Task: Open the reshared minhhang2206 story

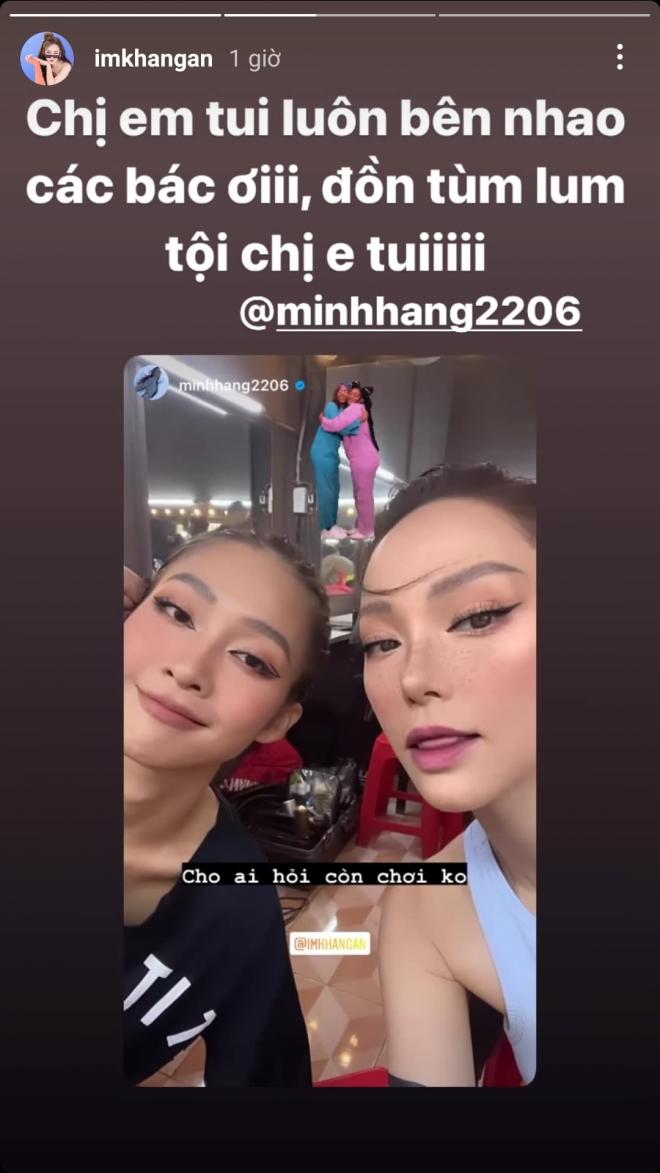Action: 330,720
